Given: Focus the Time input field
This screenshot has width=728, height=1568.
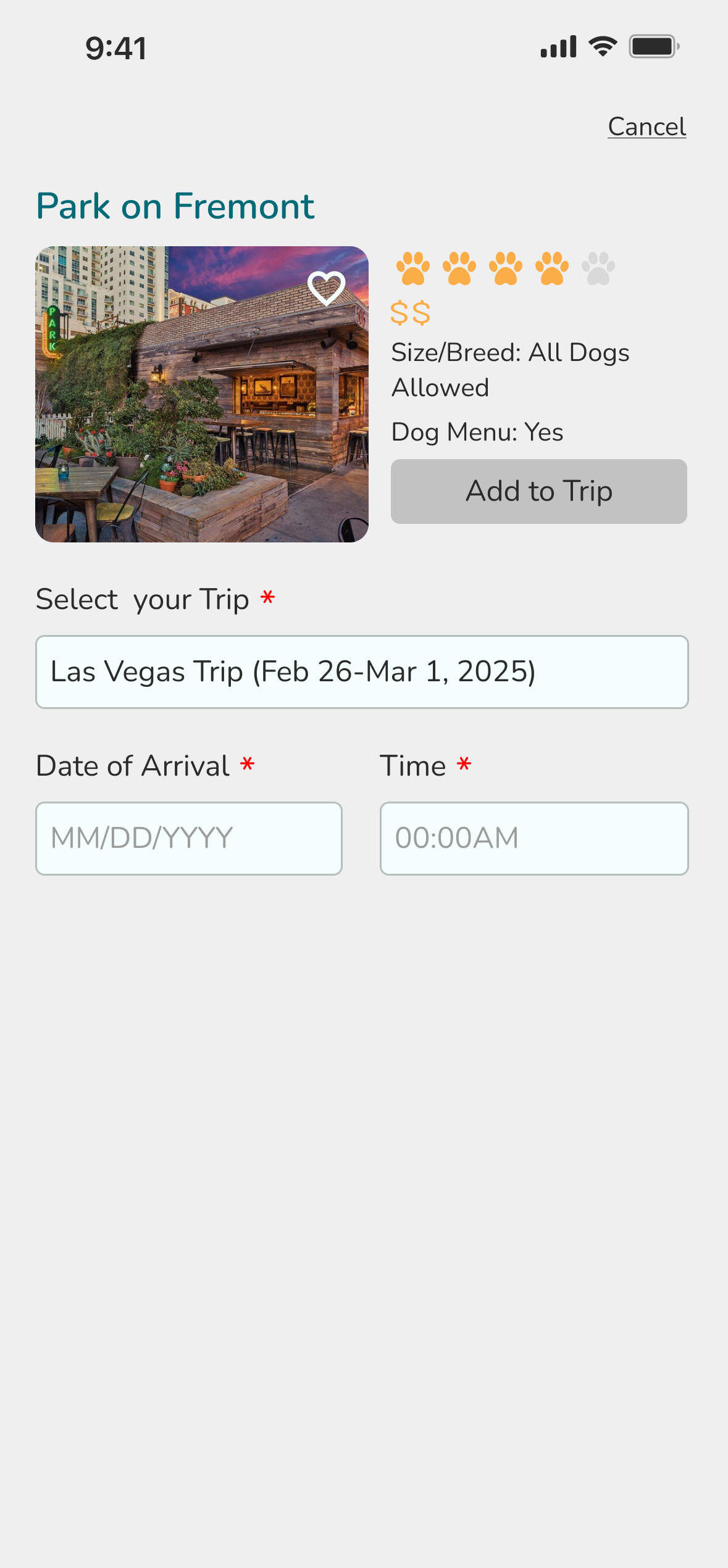Looking at the screenshot, I should click(x=533, y=838).
